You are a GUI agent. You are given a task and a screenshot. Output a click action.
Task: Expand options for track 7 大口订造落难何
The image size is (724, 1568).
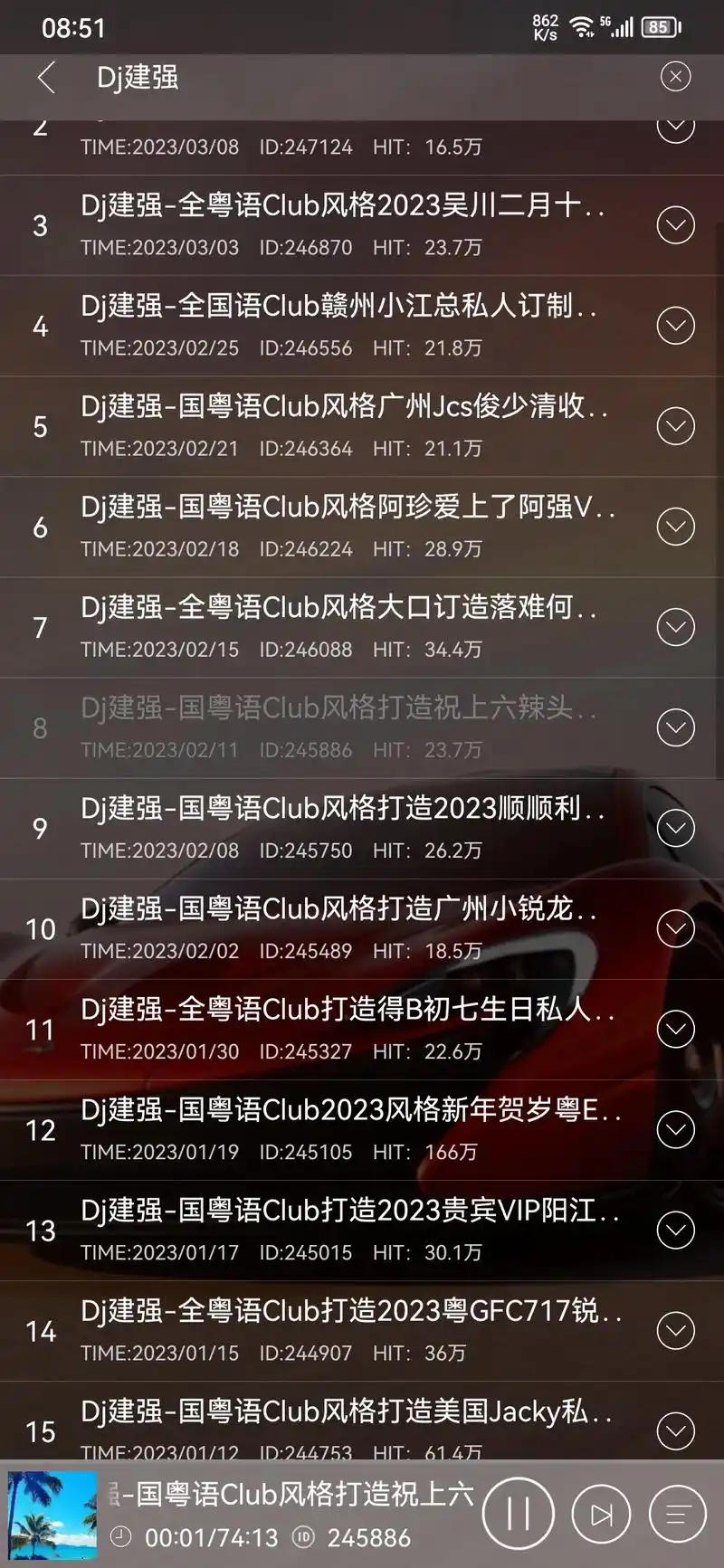[x=675, y=625]
